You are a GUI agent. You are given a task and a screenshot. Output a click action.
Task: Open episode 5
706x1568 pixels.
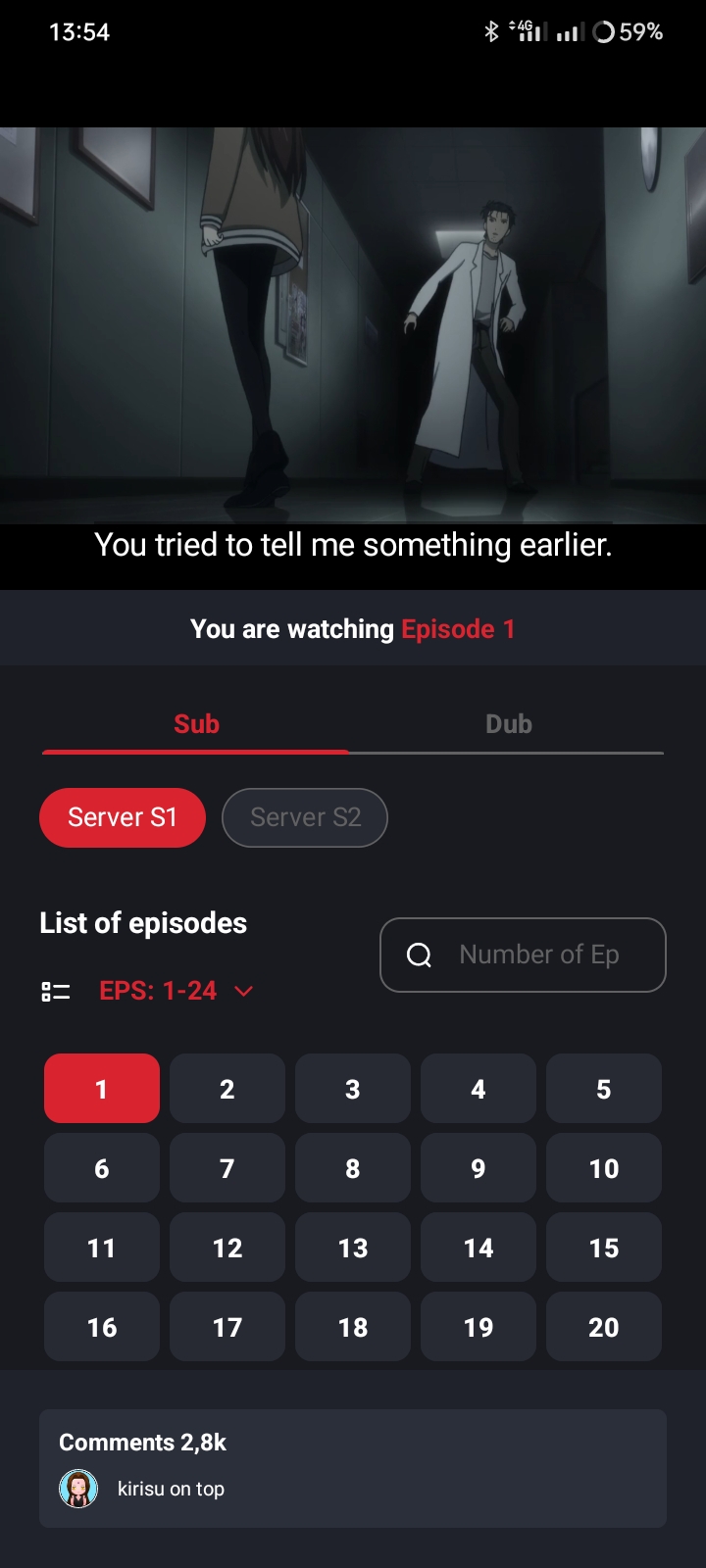point(604,1089)
